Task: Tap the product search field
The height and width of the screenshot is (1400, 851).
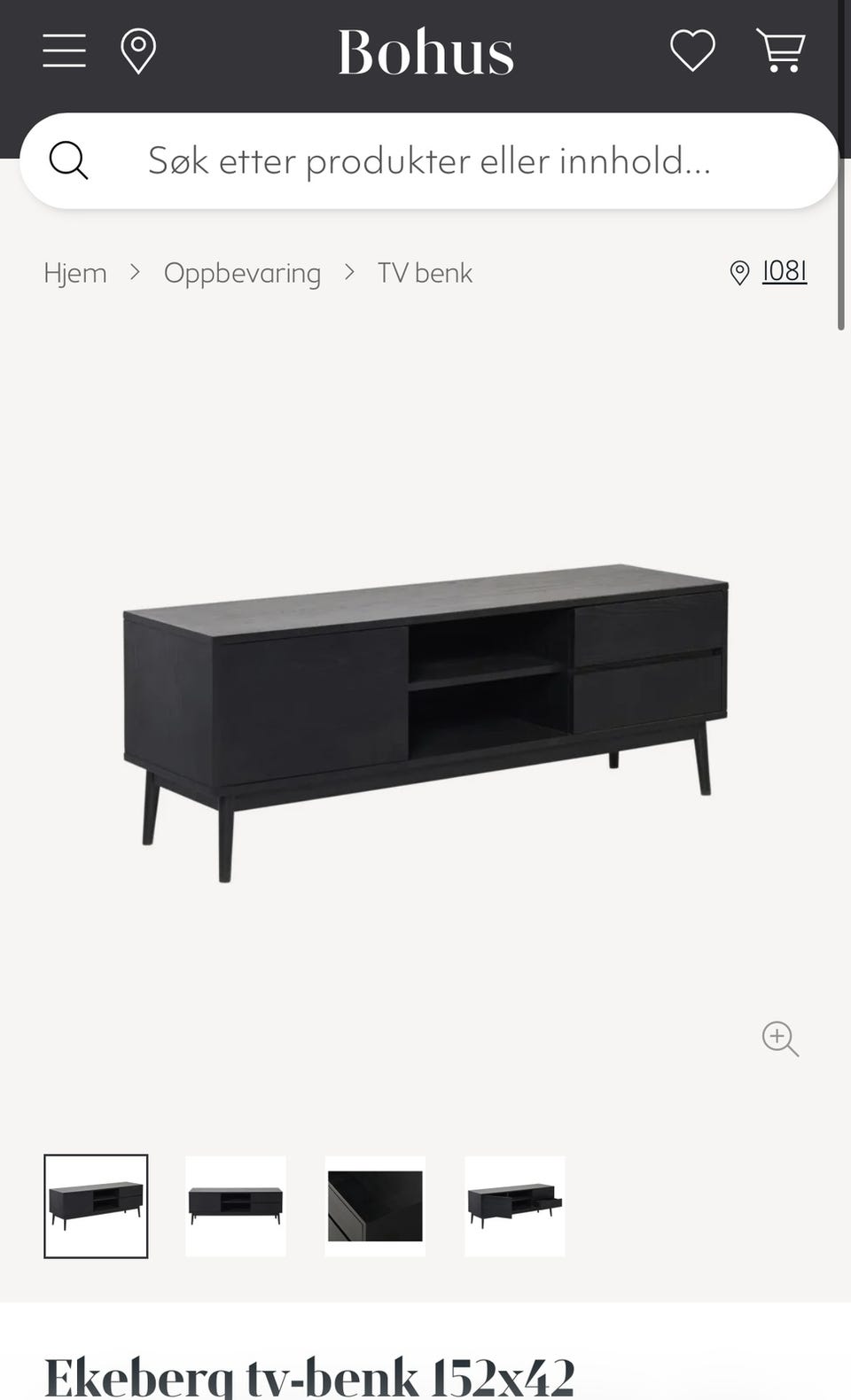Action: (x=429, y=161)
